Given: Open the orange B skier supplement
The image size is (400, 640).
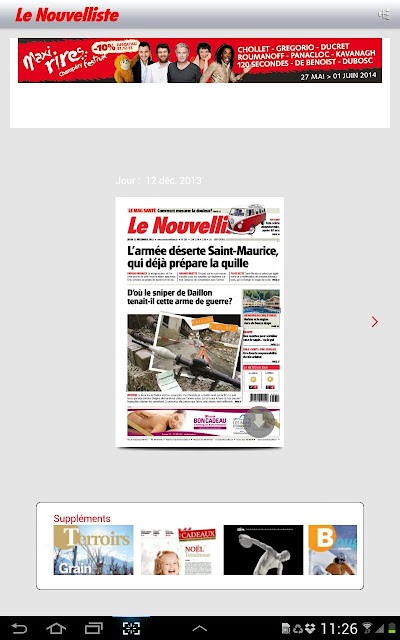Looking at the screenshot, I should [x=333, y=550].
